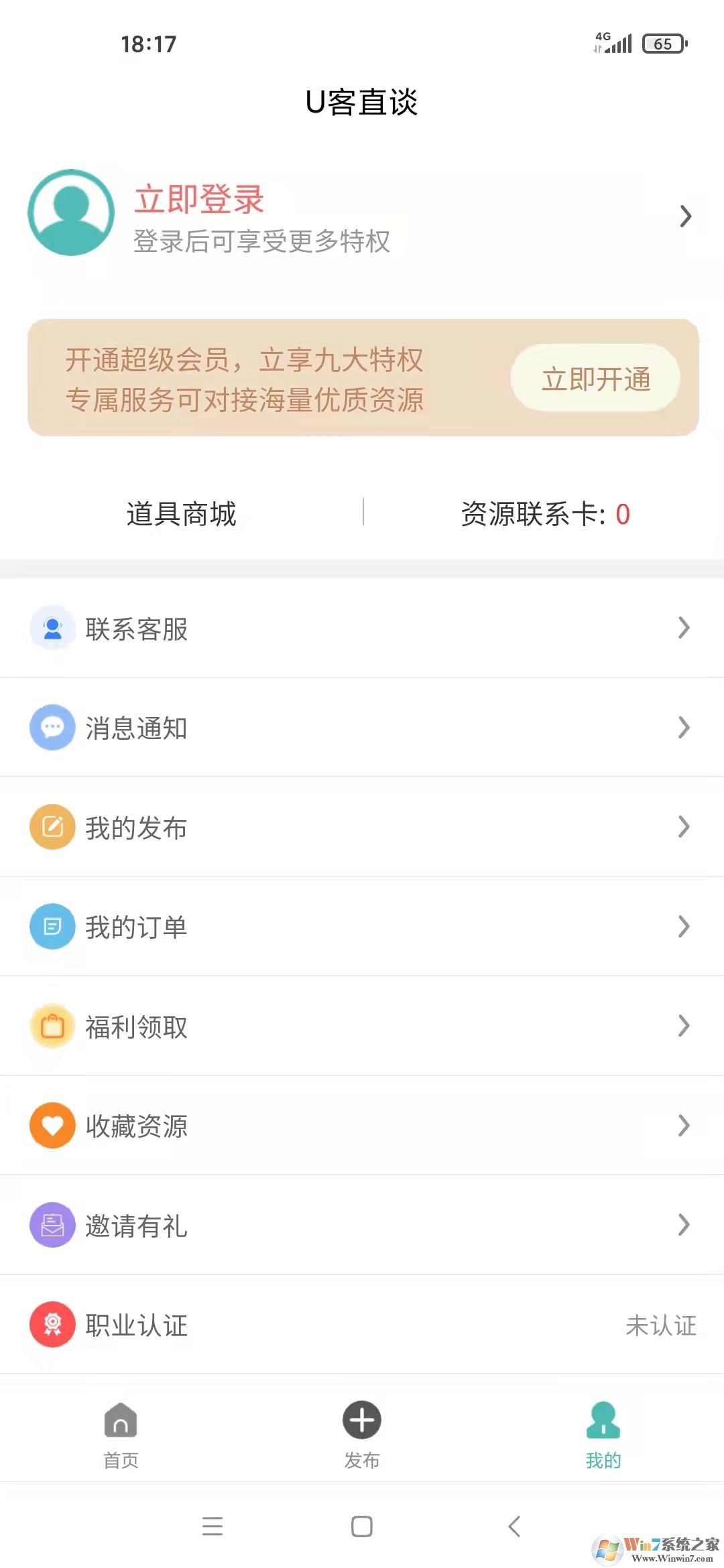Screen dimensions: 724x1568
Task: Expand the 邀请有礼 row with its arrow
Action: tap(684, 1226)
